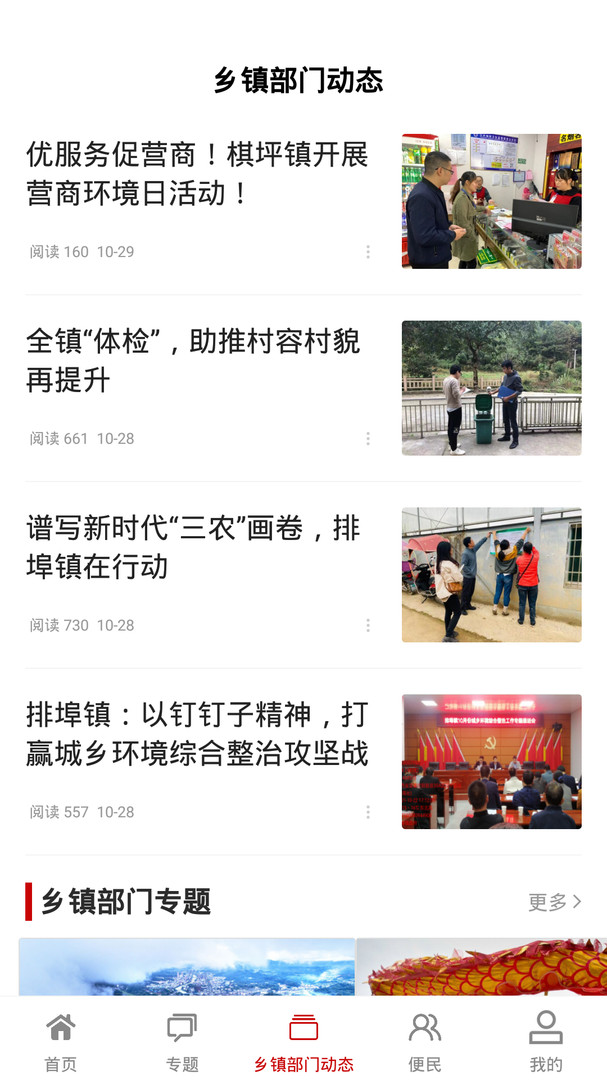Open the 谱写新时代"三农"画卷 article
The width and height of the screenshot is (607, 1080).
194,547
